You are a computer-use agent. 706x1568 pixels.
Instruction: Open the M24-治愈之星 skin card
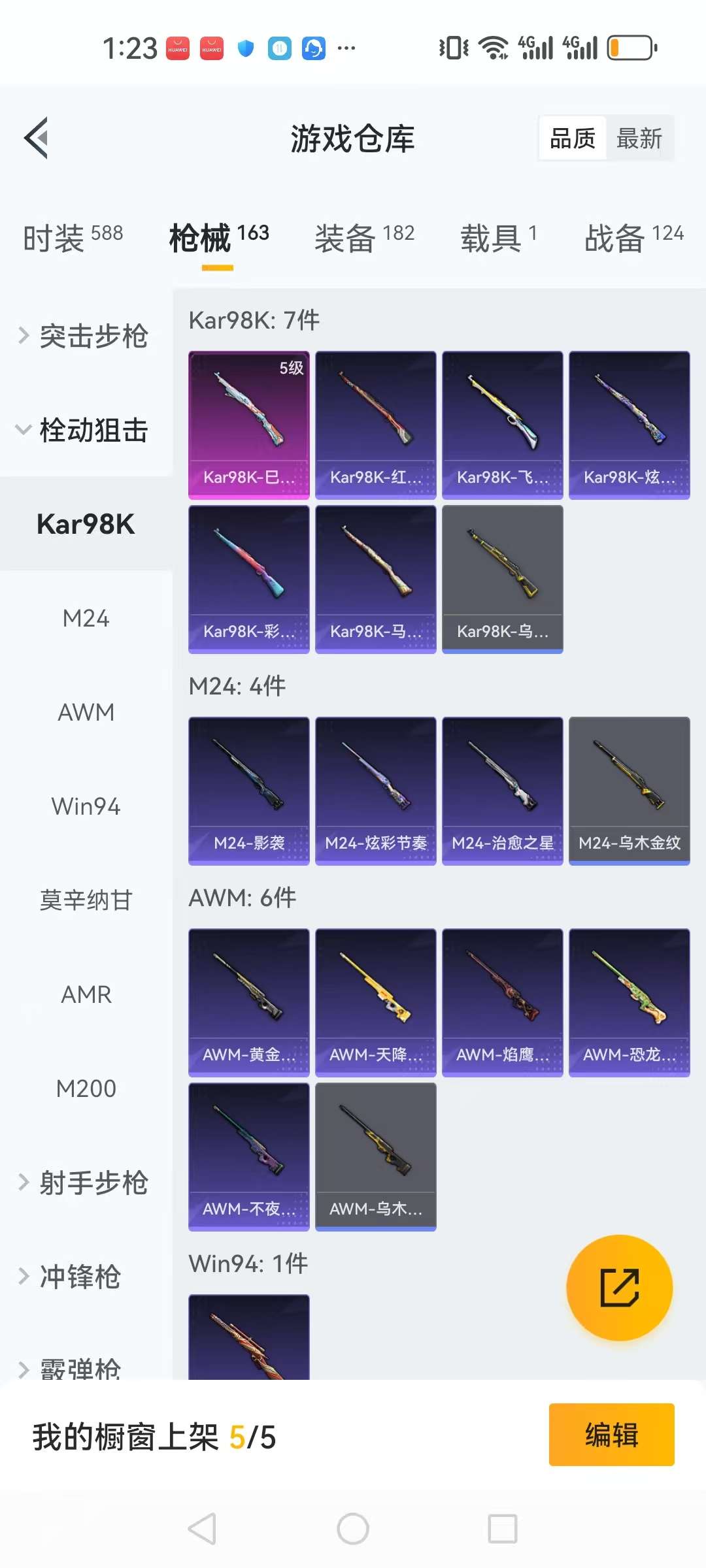[x=502, y=791]
